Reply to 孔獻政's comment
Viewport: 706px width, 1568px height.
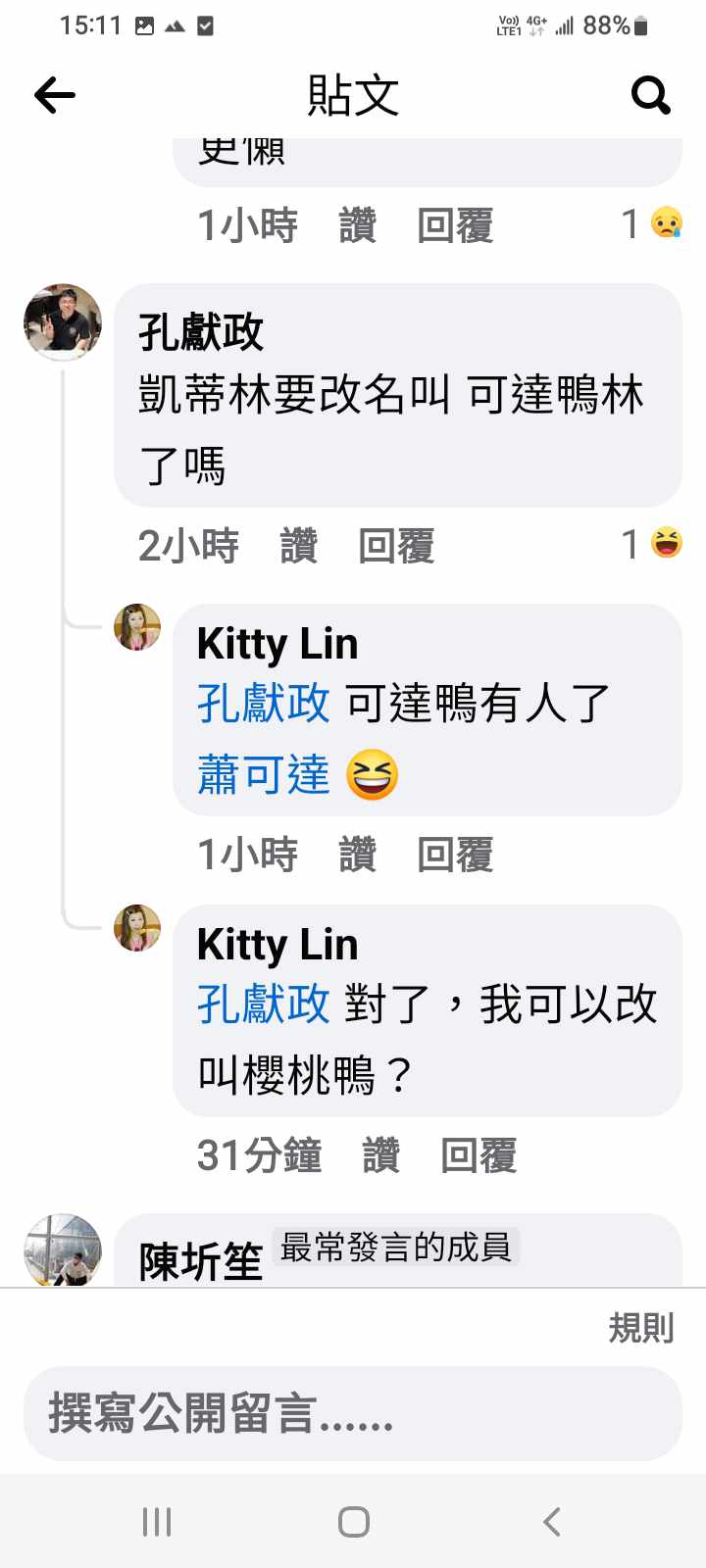(x=396, y=546)
